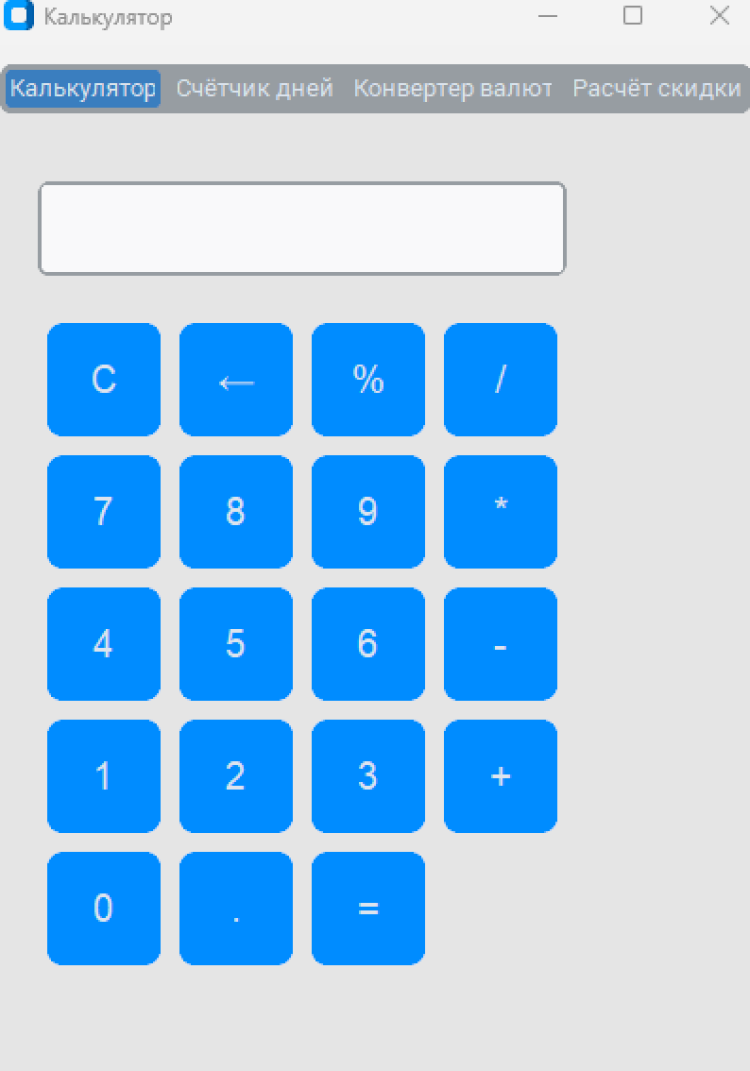Go to the Расчёт скидки tab
This screenshot has height=1071, width=750.
656,88
